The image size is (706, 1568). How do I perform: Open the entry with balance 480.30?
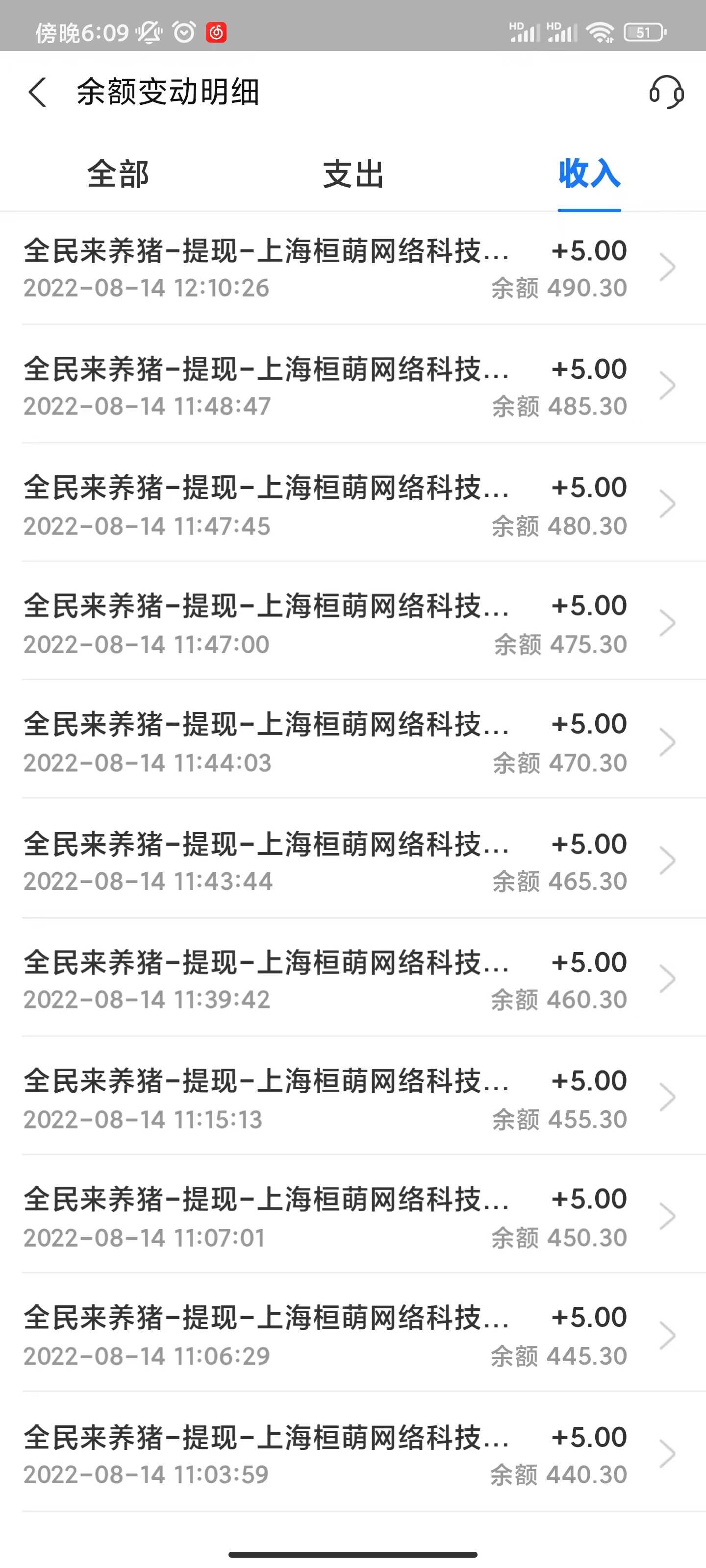[353, 505]
